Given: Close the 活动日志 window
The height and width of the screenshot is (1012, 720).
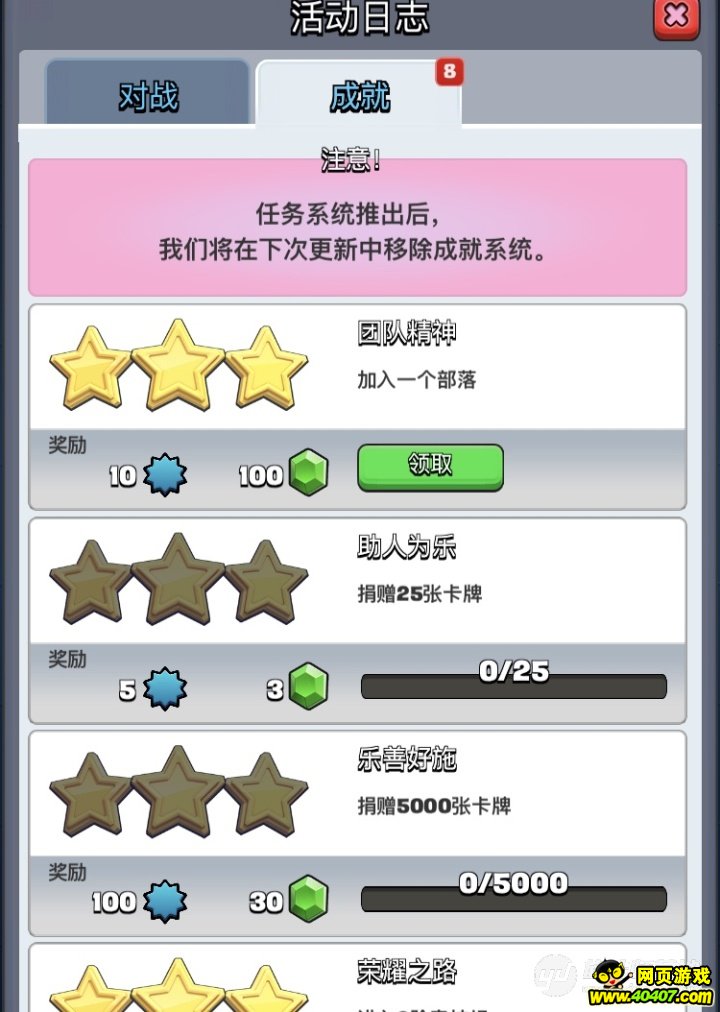Looking at the screenshot, I should [676, 17].
